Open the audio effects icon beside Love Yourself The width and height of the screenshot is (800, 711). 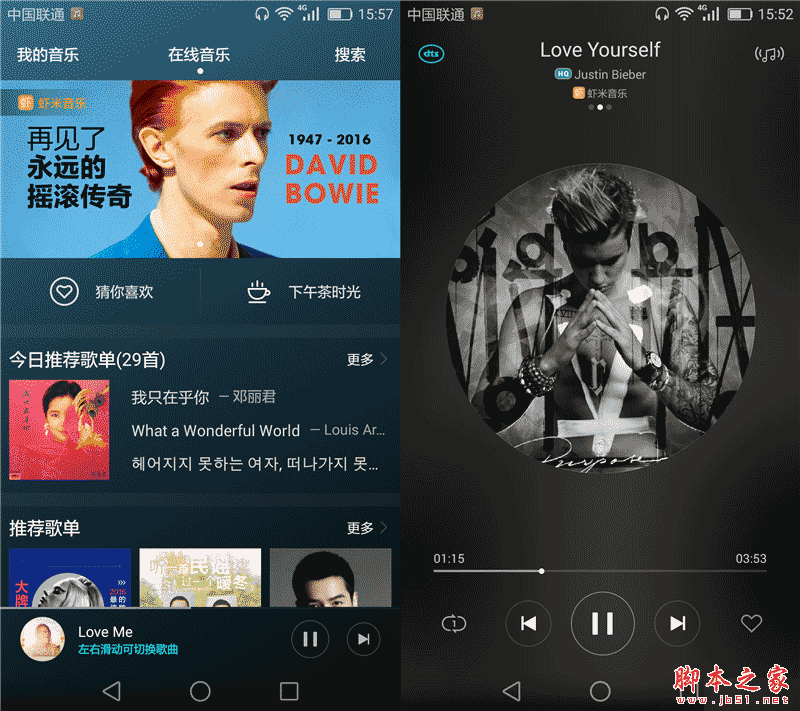pyautogui.click(x=769, y=54)
